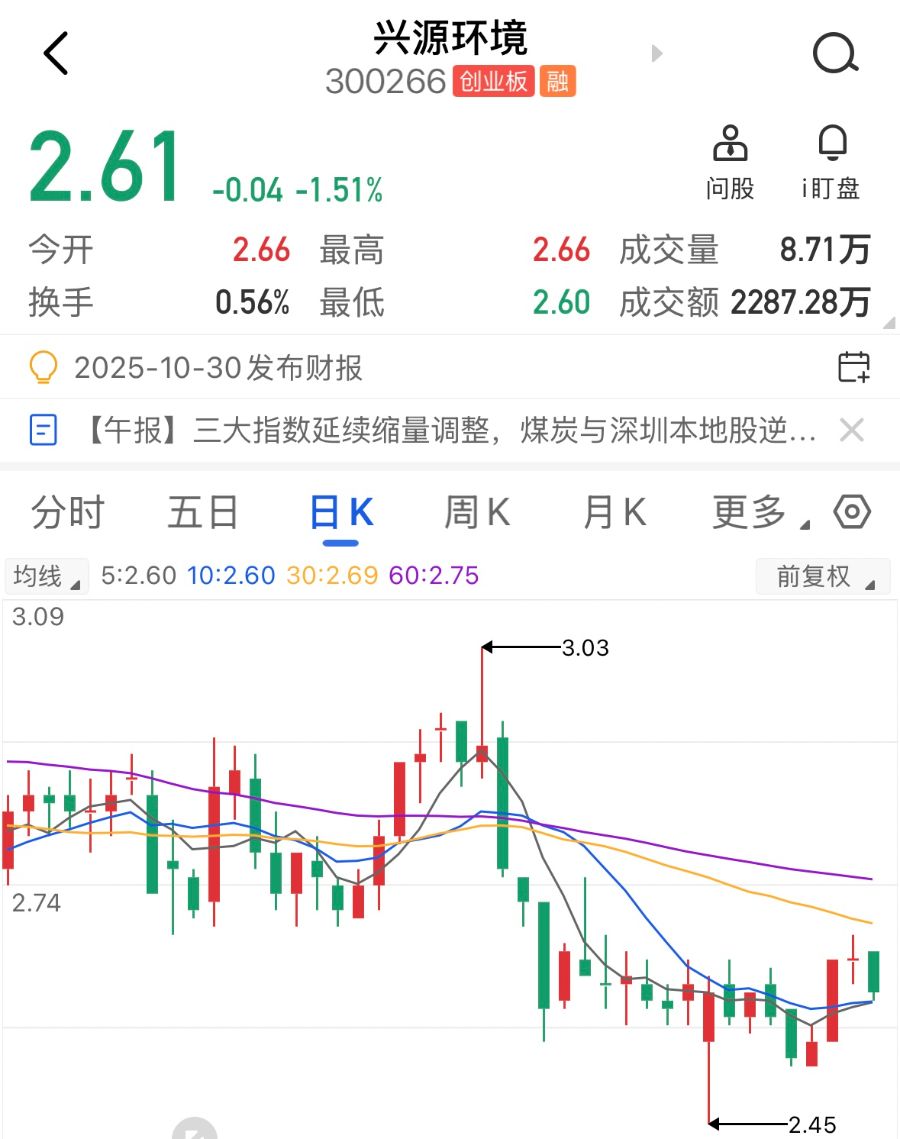Image resolution: width=900 pixels, height=1139 pixels.
Task: Open the i盯盘 alert bell
Action: 831,162
